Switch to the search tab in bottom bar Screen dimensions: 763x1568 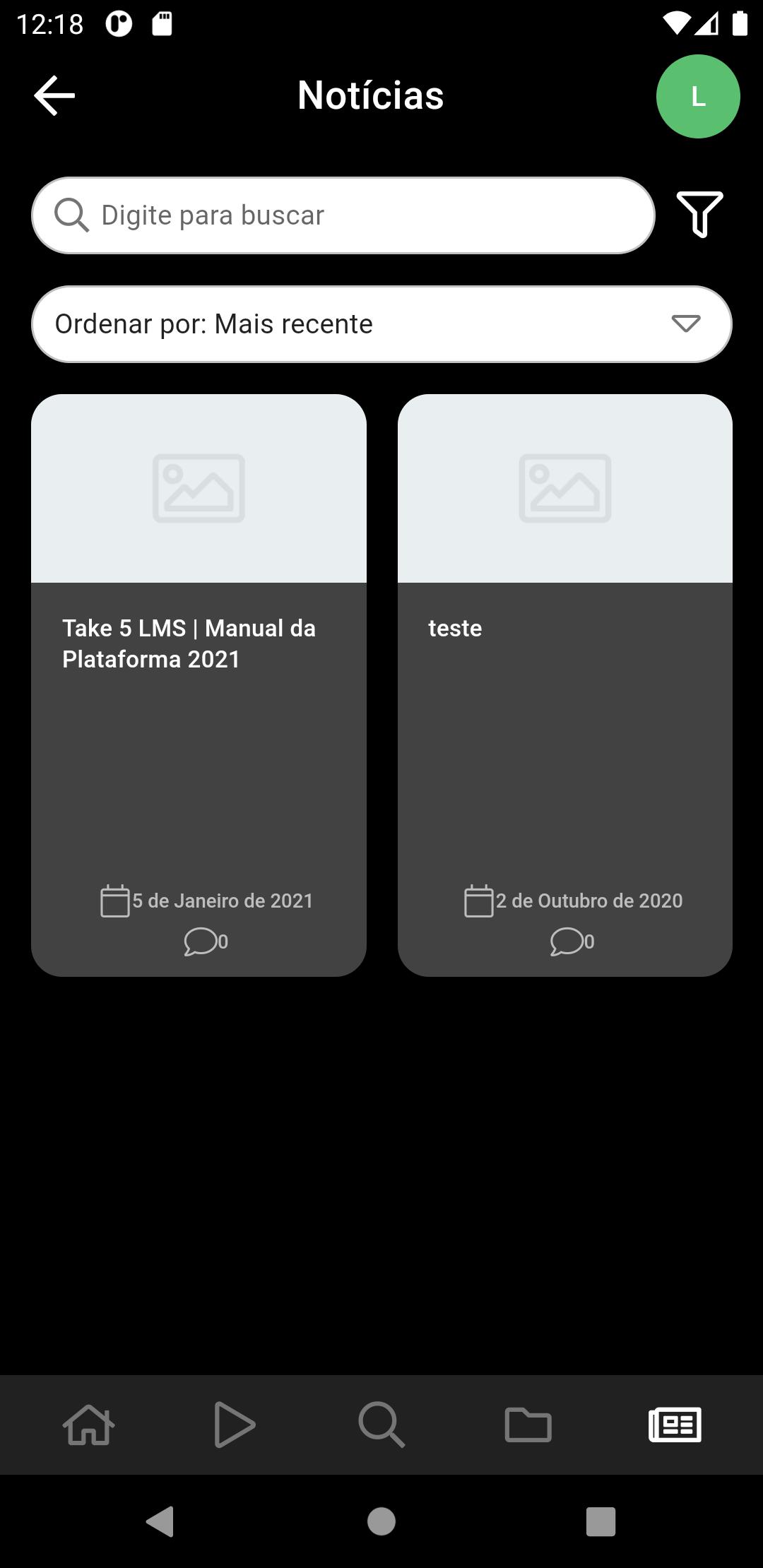[381, 1425]
